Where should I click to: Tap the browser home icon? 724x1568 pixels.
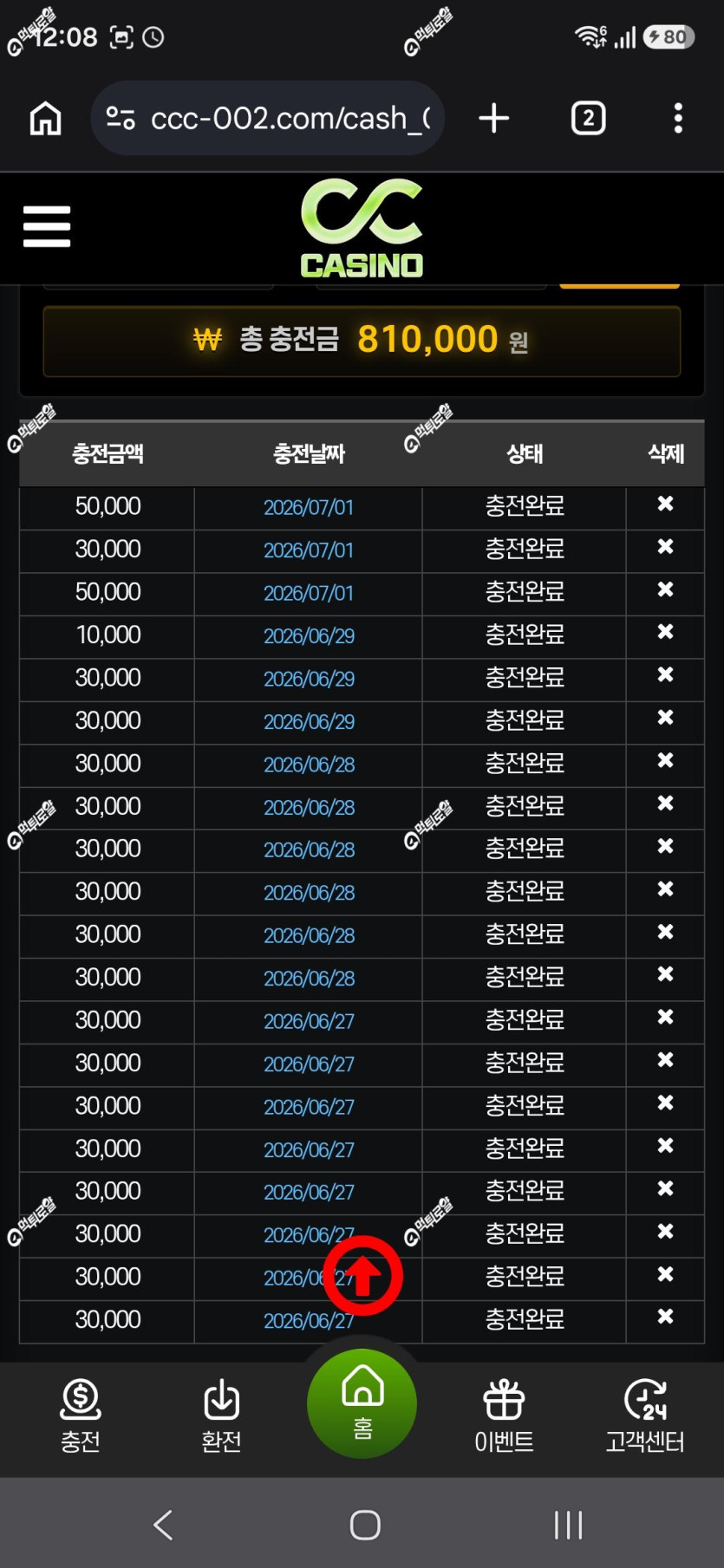(46, 118)
